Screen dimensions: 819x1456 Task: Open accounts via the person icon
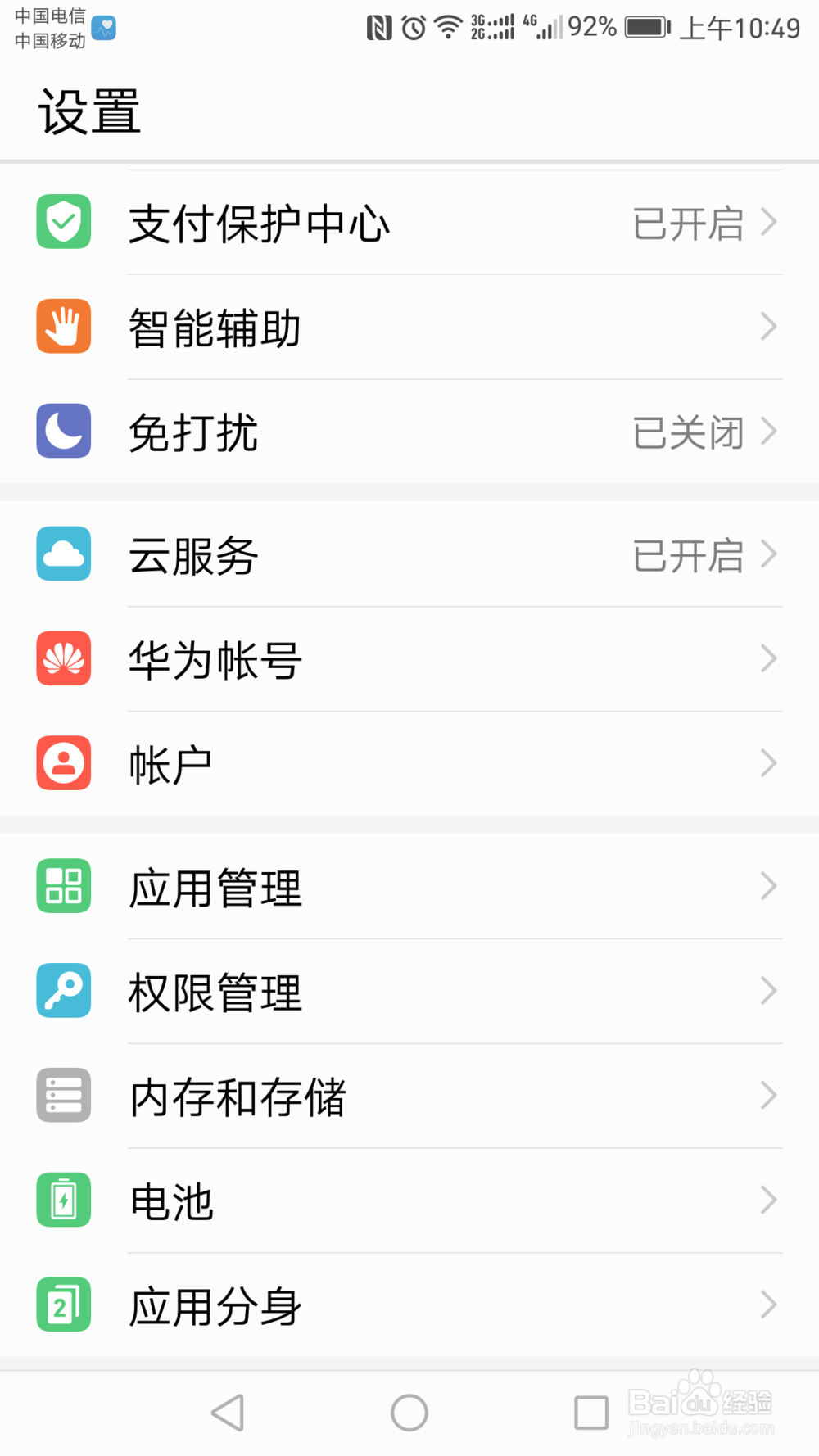click(x=63, y=763)
